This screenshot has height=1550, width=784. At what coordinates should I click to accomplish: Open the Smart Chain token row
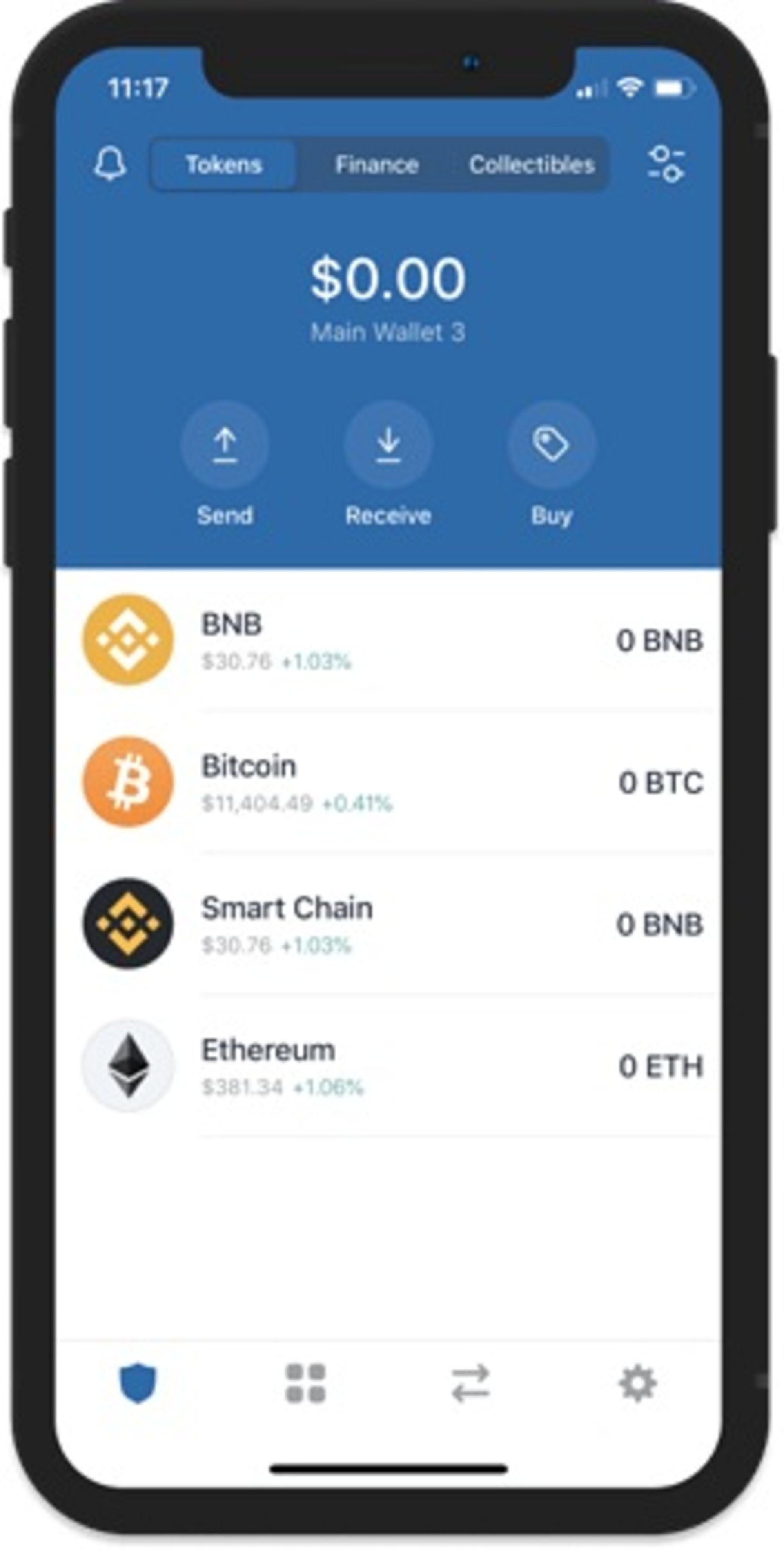[x=391, y=924]
